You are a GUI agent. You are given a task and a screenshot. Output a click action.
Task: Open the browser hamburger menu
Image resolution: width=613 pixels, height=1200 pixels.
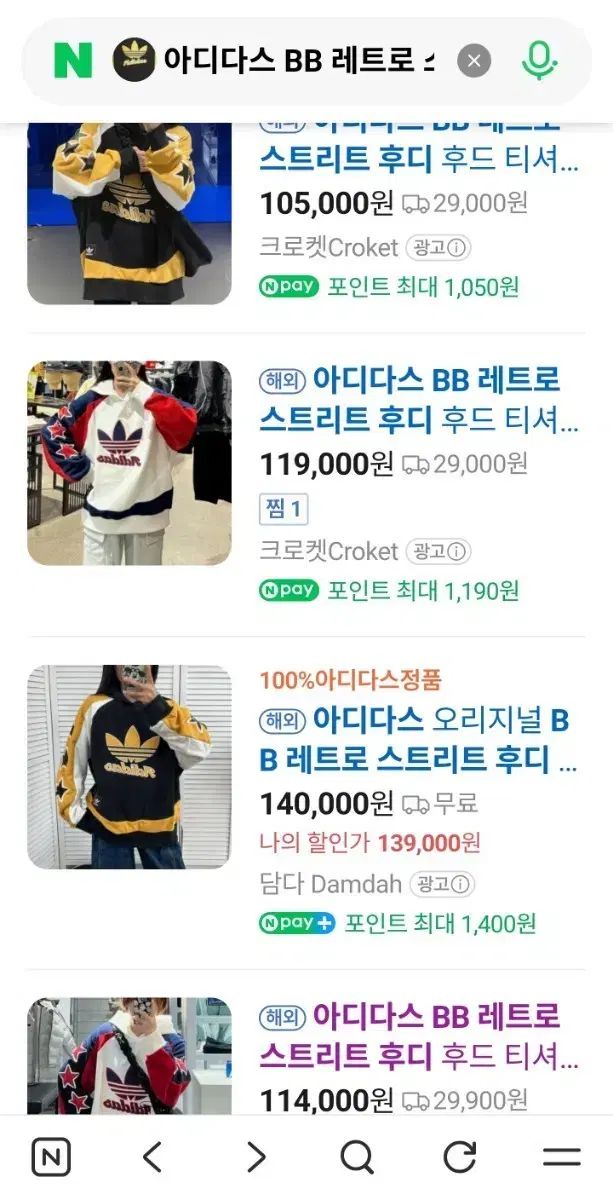[561, 1158]
